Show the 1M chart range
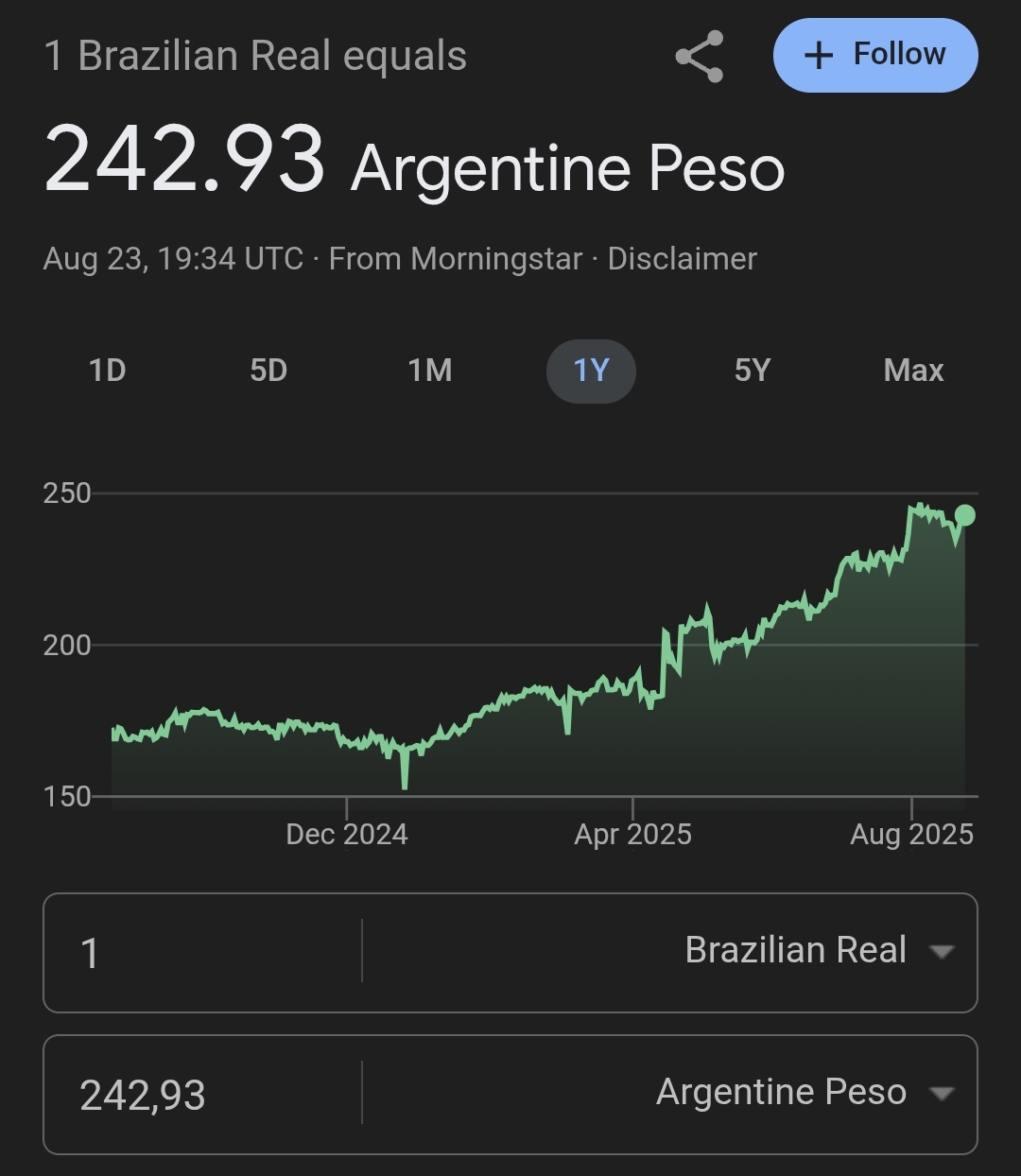 430,371
